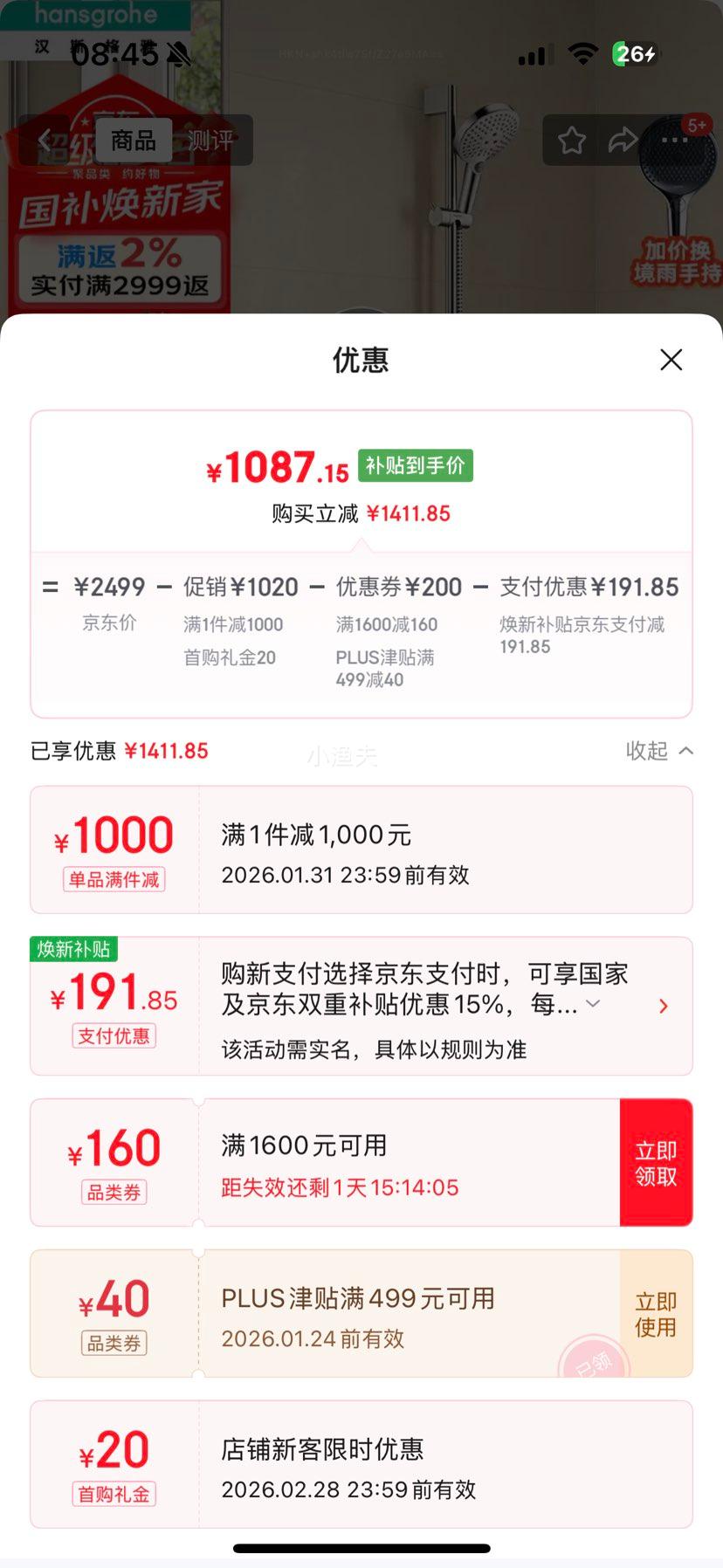Tap the 补贴到手价 green badge
Viewport: 723px width, 1568px height.
[415, 466]
